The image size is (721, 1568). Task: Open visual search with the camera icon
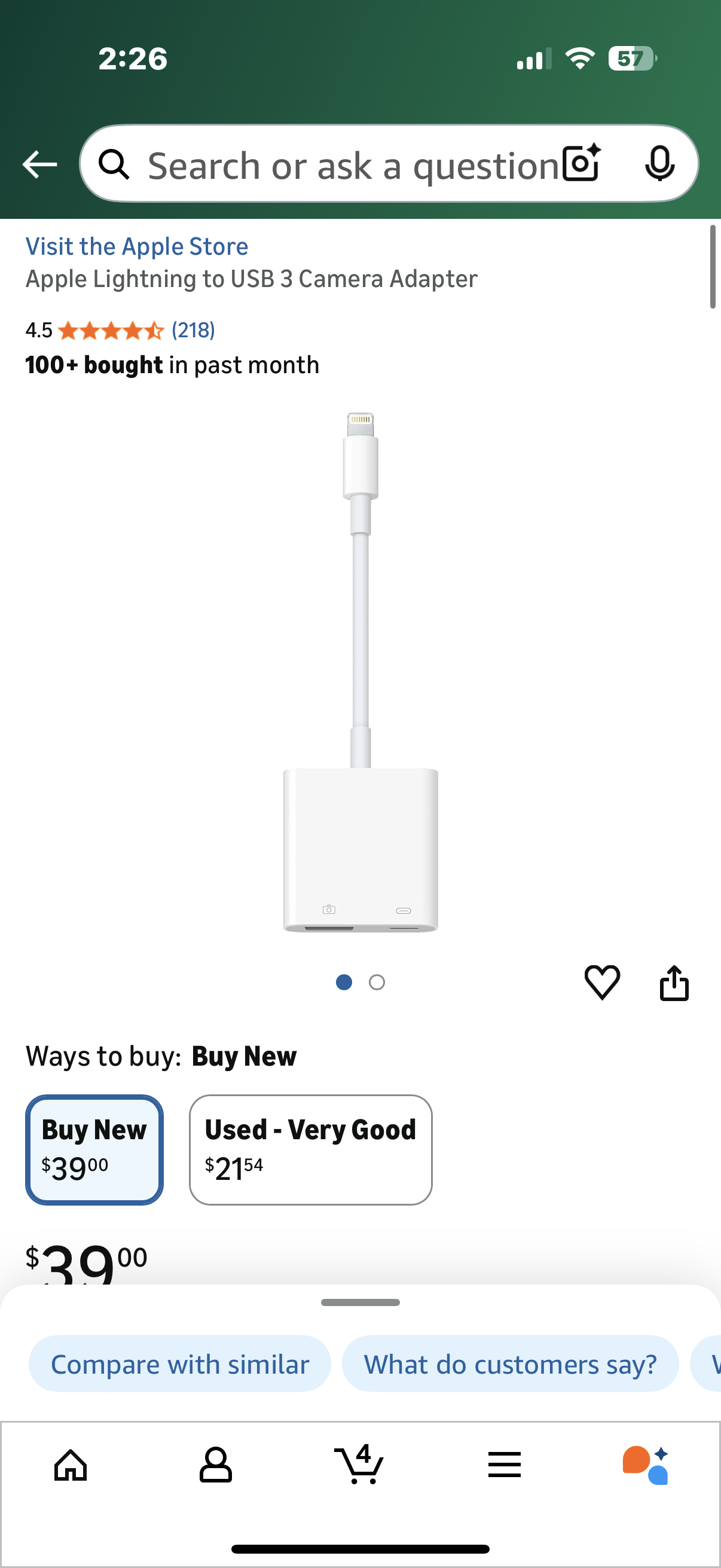pos(581,163)
